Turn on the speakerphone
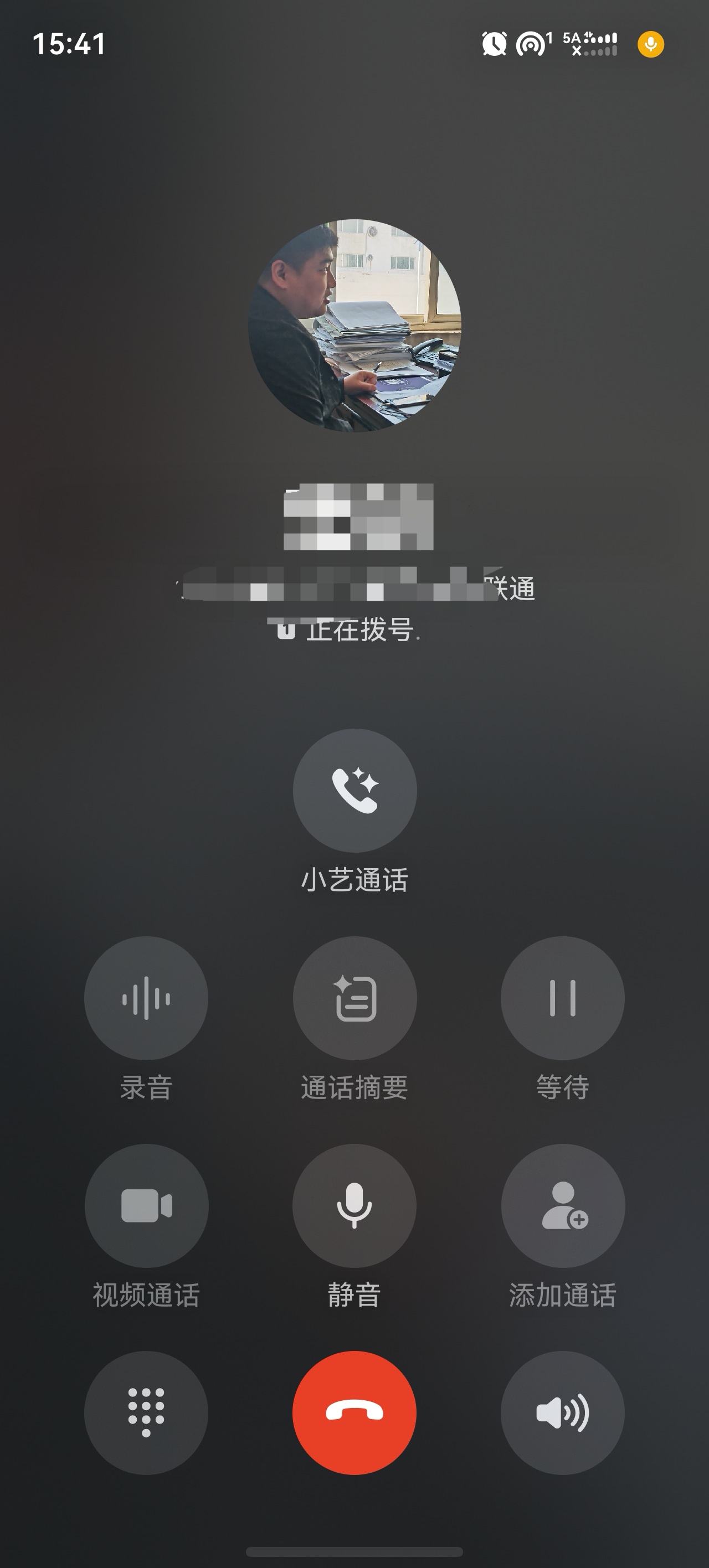709x1568 pixels. (562, 1412)
